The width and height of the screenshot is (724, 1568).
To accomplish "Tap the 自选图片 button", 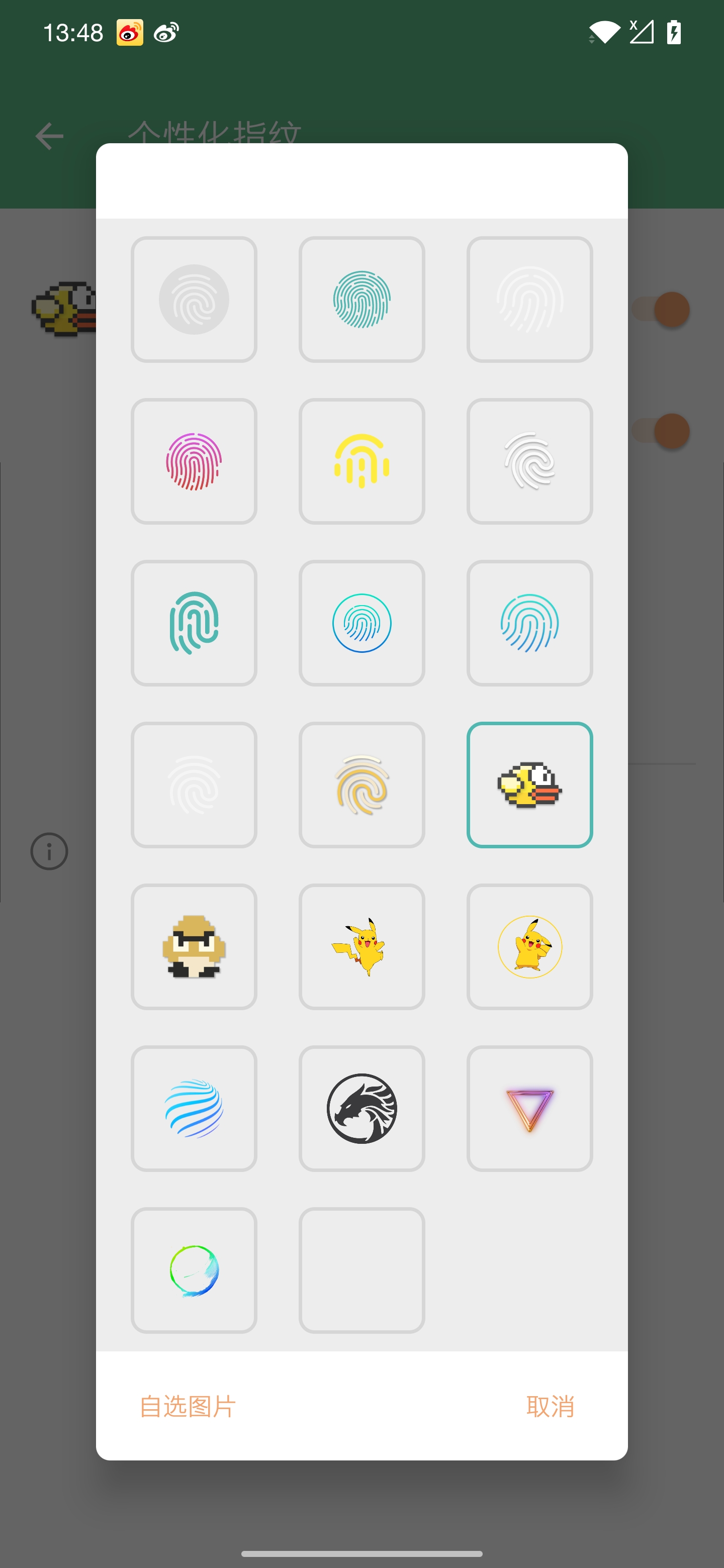I will tap(188, 1407).
